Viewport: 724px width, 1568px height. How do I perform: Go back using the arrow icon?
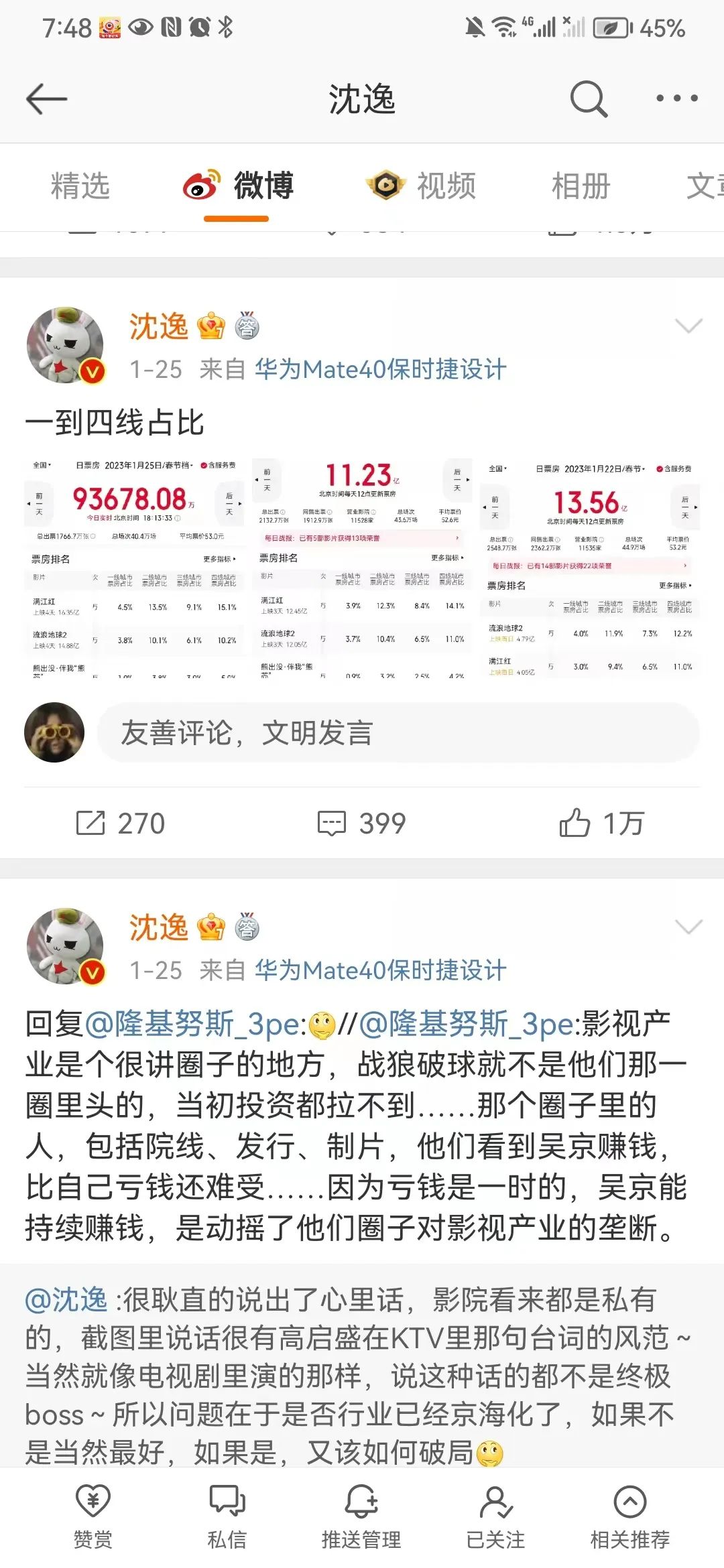(x=46, y=100)
